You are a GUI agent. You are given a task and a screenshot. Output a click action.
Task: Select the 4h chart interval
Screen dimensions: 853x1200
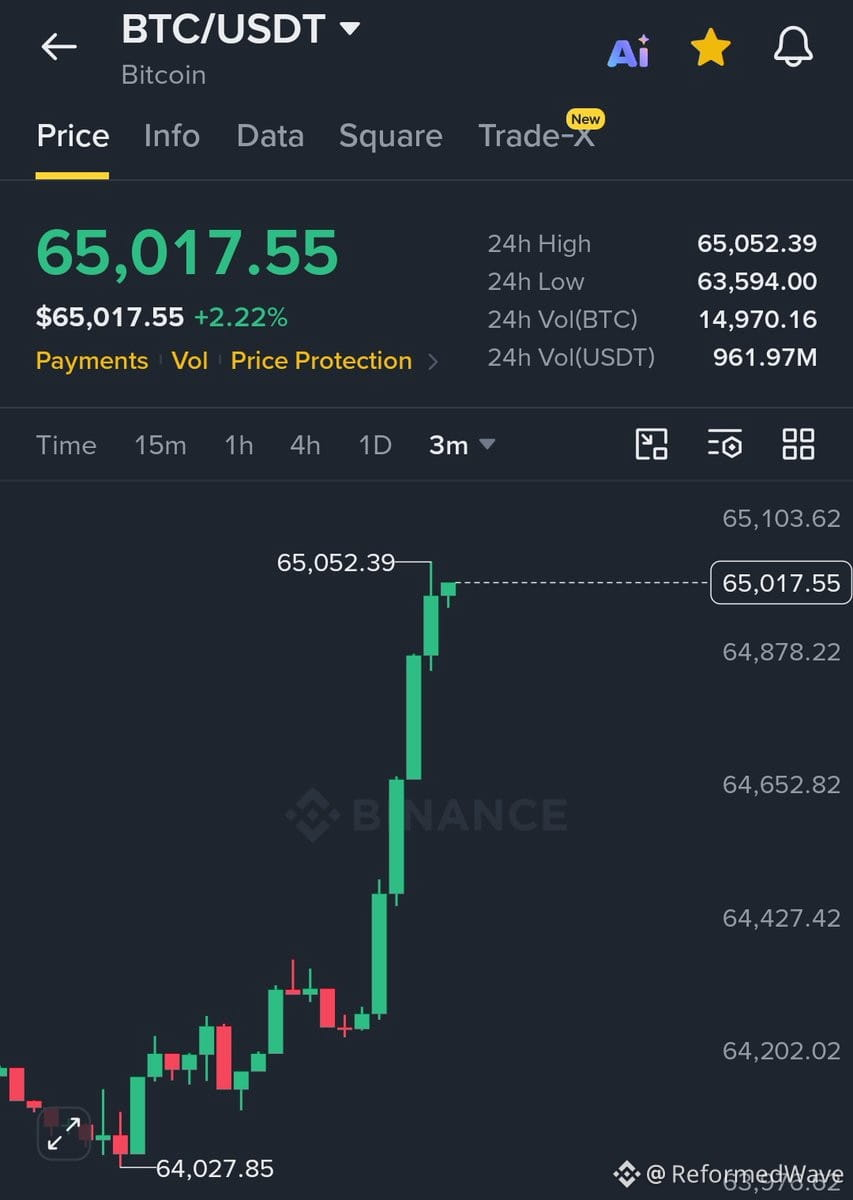[305, 445]
